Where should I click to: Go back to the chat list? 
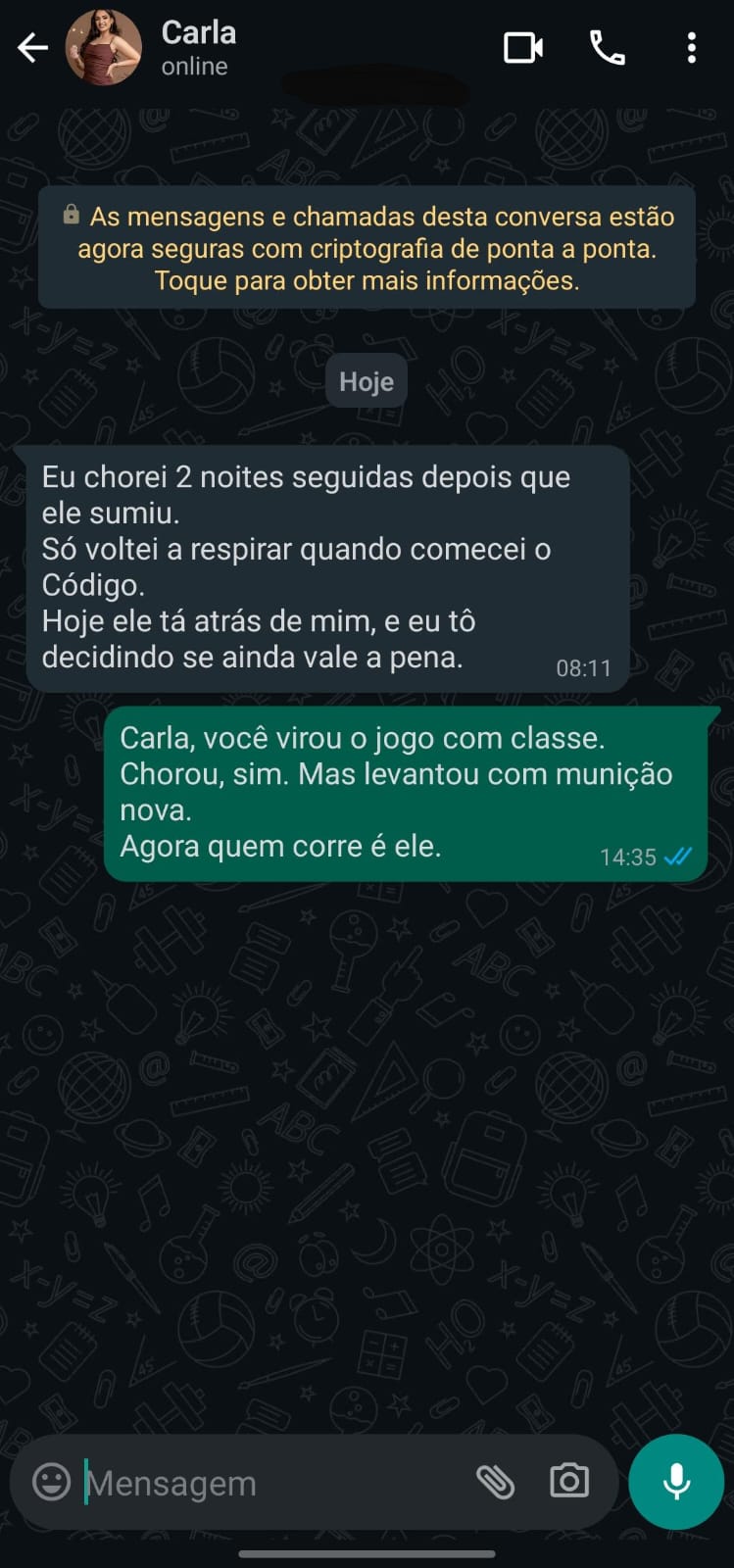point(32,47)
